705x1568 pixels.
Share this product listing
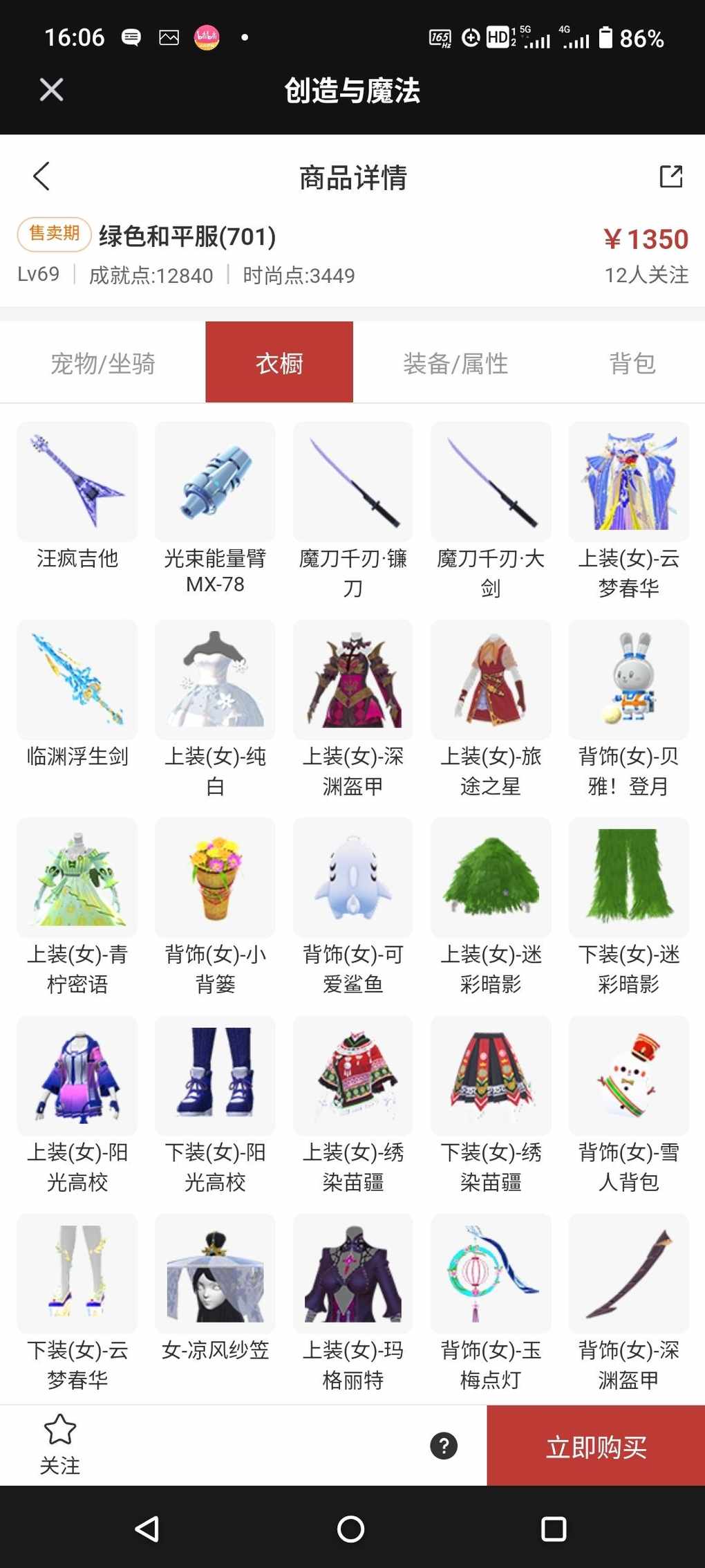pos(670,176)
